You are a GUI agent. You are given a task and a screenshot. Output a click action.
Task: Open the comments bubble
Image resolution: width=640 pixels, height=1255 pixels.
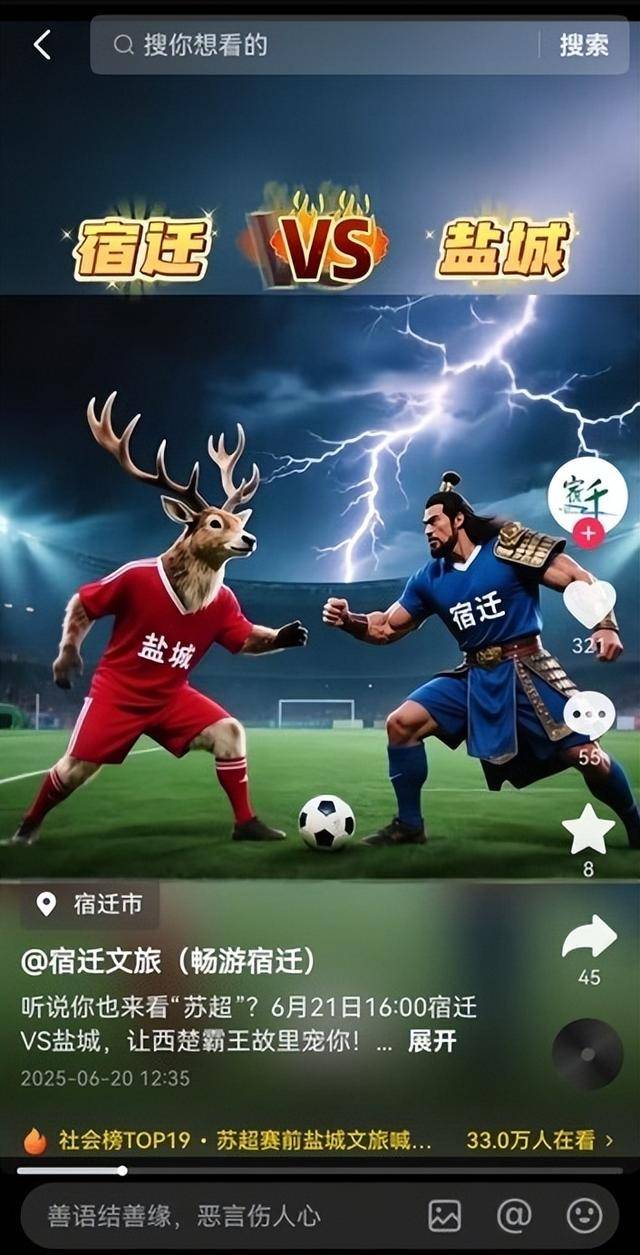tap(588, 714)
